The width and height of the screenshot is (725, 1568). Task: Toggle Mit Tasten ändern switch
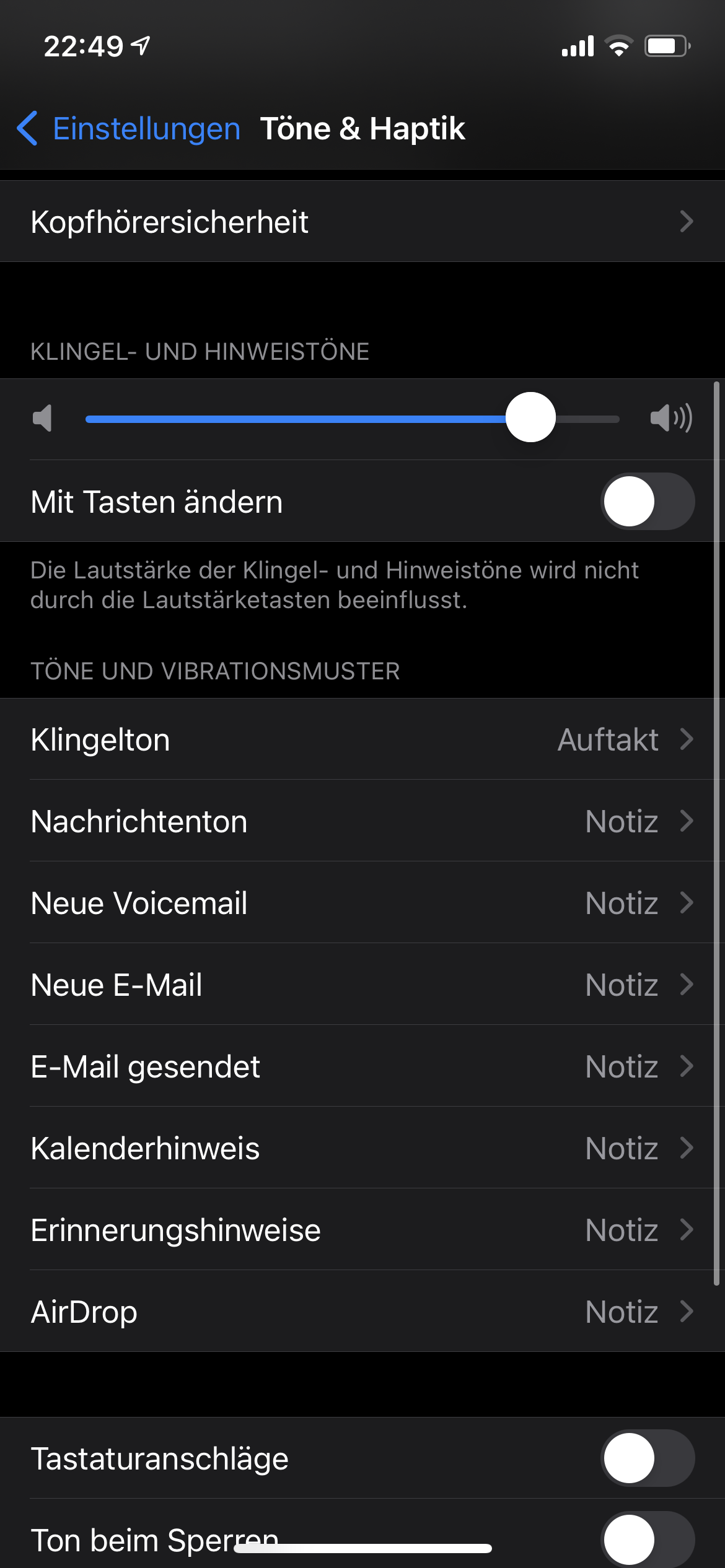tap(647, 502)
